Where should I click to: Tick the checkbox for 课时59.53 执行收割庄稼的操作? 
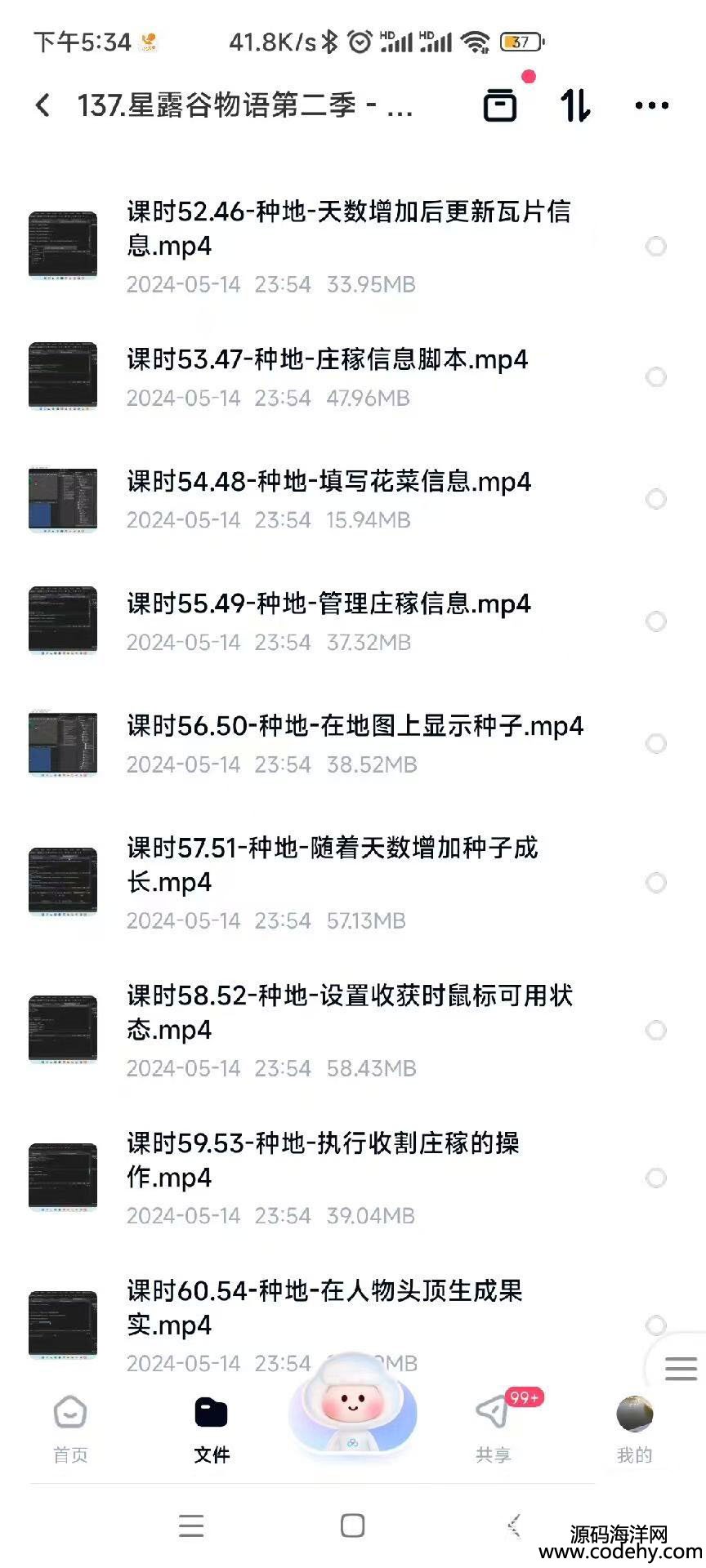click(655, 1178)
